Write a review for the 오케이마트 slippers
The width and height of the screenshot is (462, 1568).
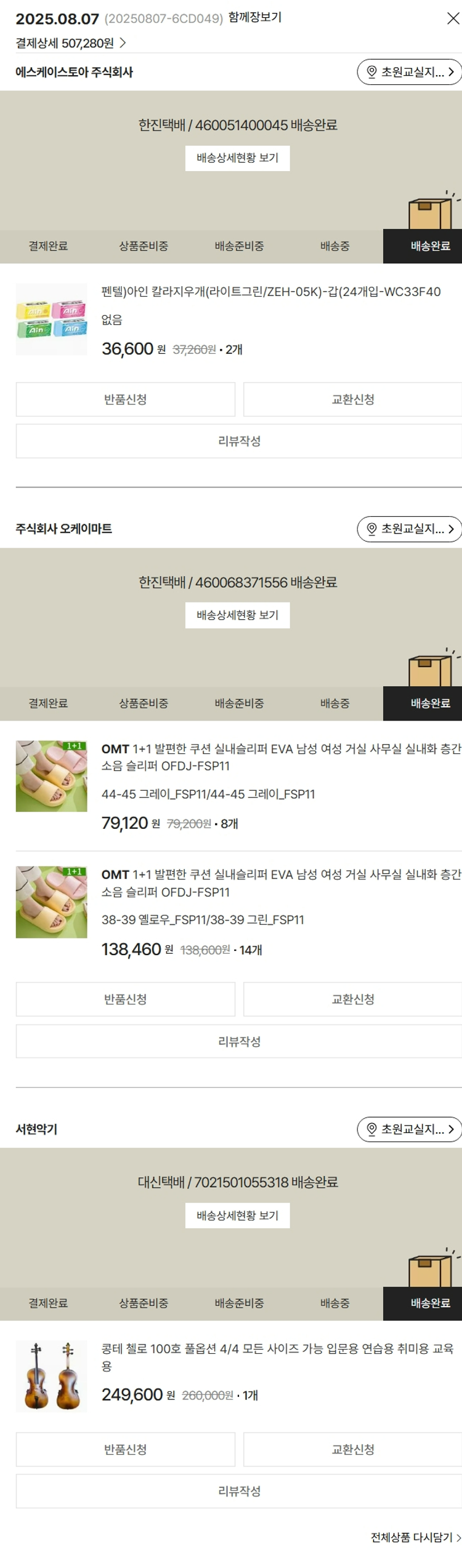coord(239,1041)
